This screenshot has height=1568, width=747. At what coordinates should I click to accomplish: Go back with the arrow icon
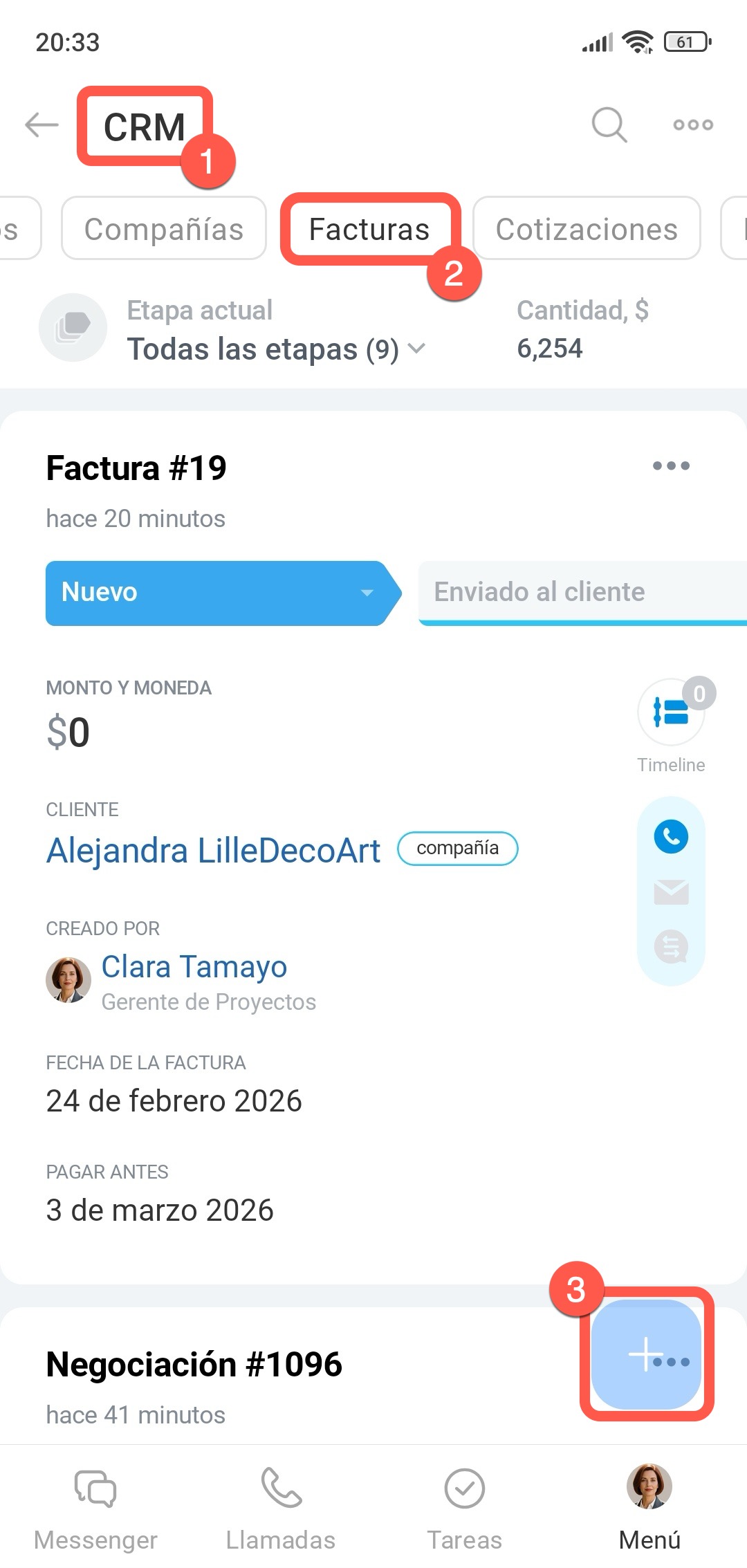[x=41, y=125]
